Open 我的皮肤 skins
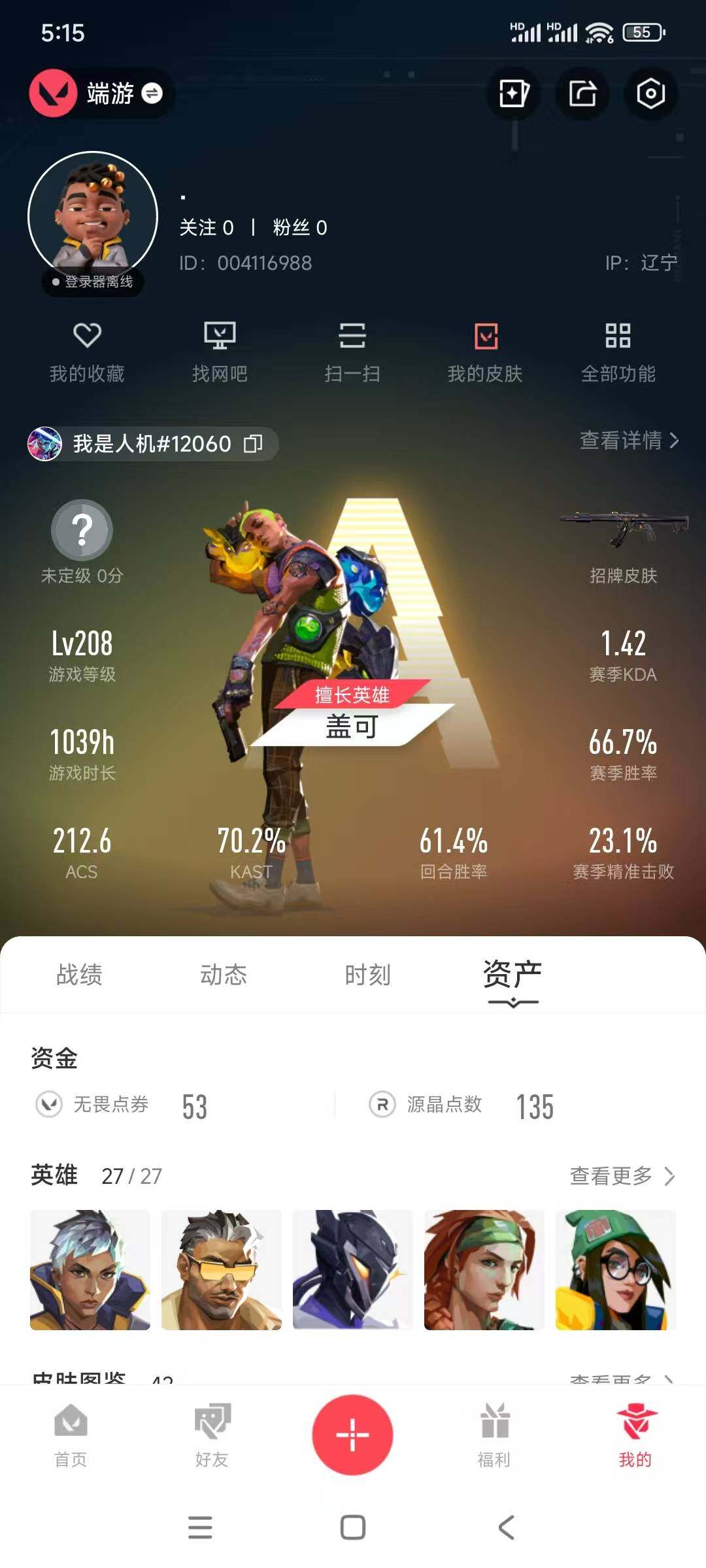The width and height of the screenshot is (706, 1568). pyautogui.click(x=485, y=352)
